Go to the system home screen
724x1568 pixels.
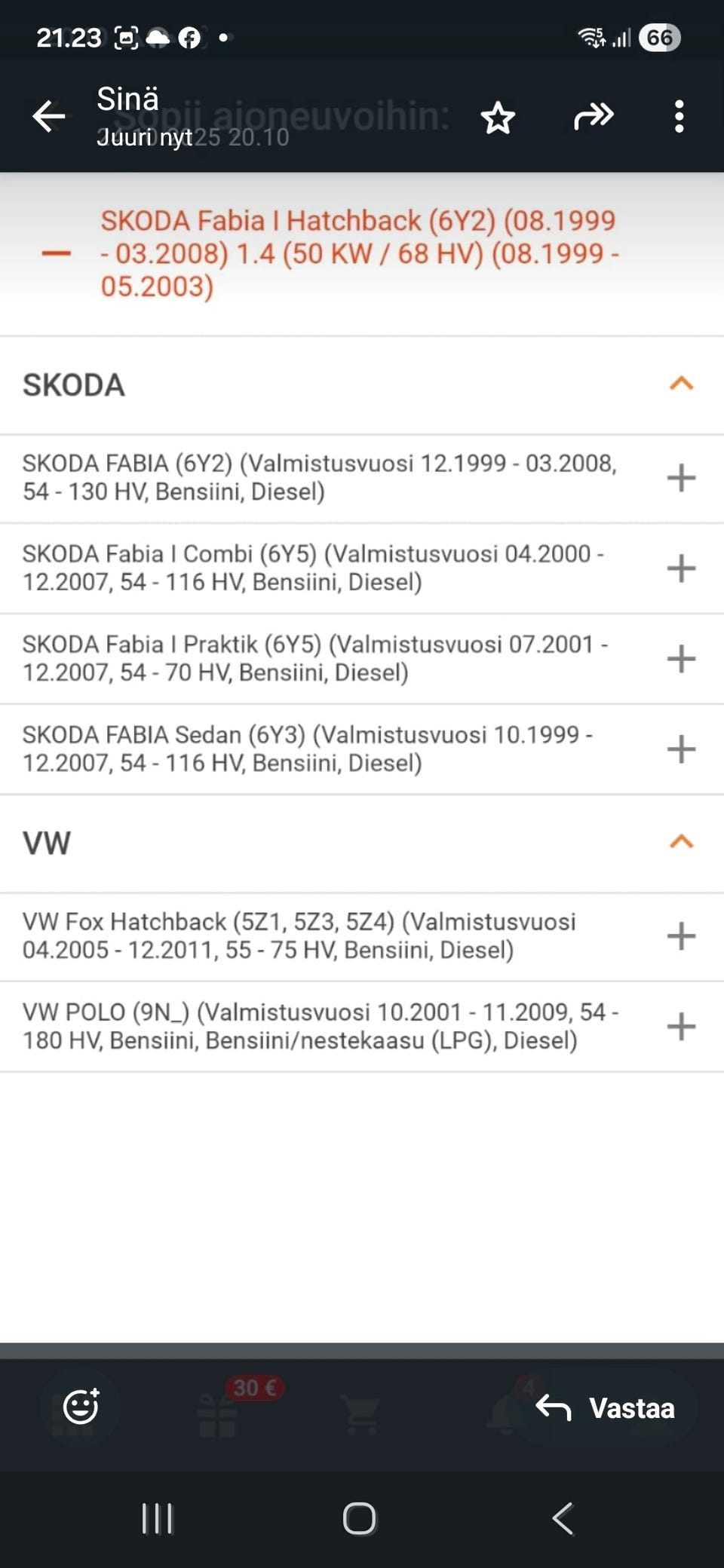[359, 1518]
